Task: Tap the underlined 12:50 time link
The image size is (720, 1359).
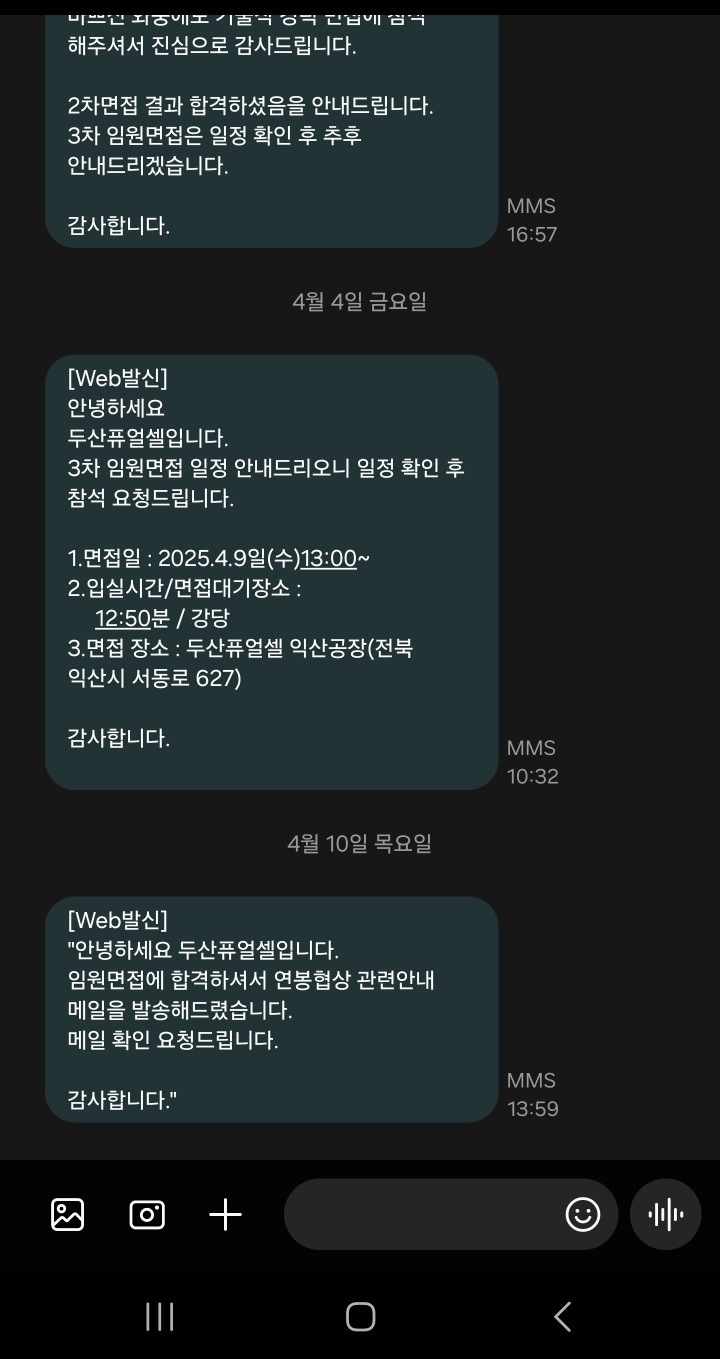Action: (122, 618)
